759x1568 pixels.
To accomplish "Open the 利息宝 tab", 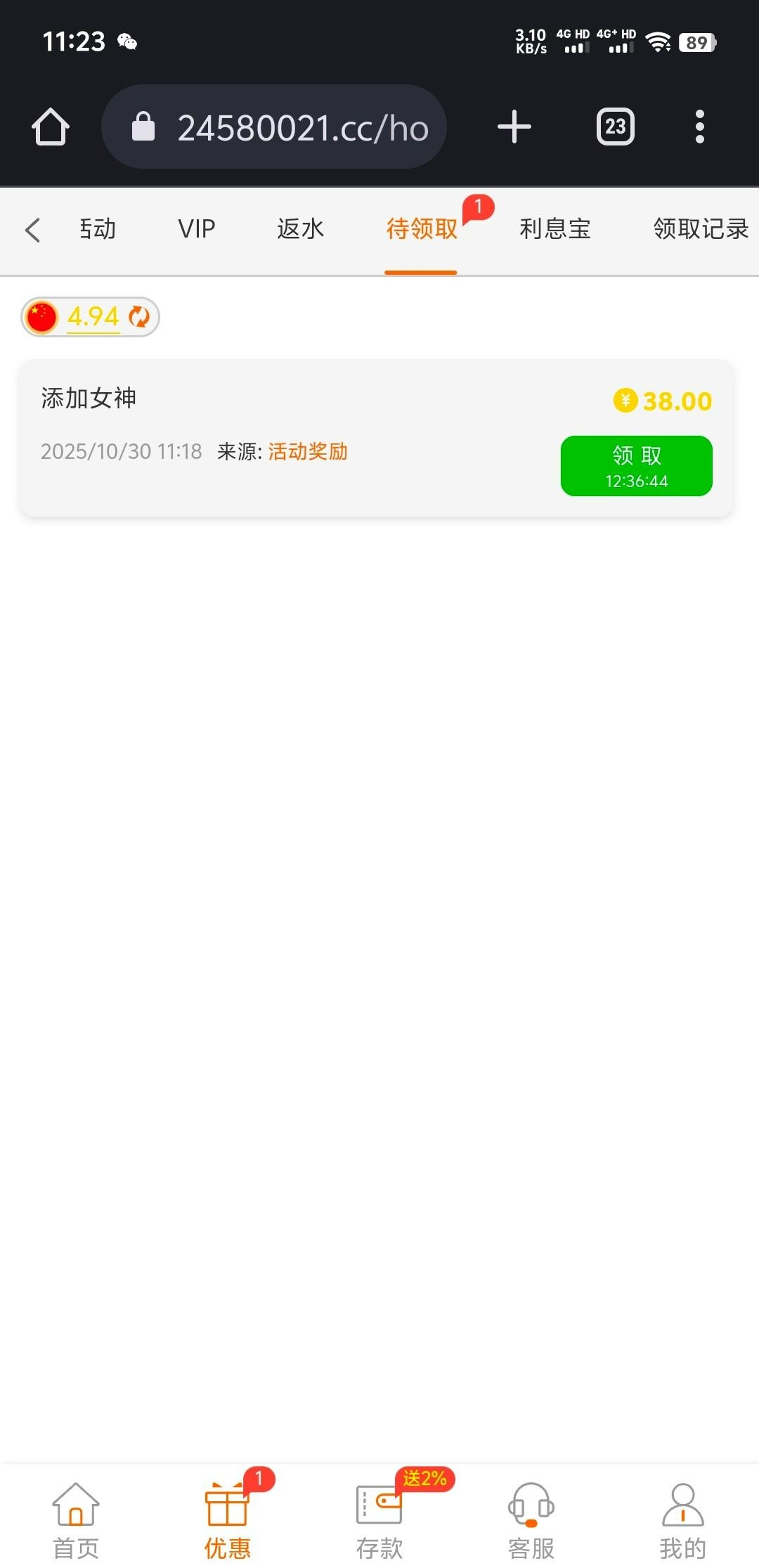I will point(554,229).
